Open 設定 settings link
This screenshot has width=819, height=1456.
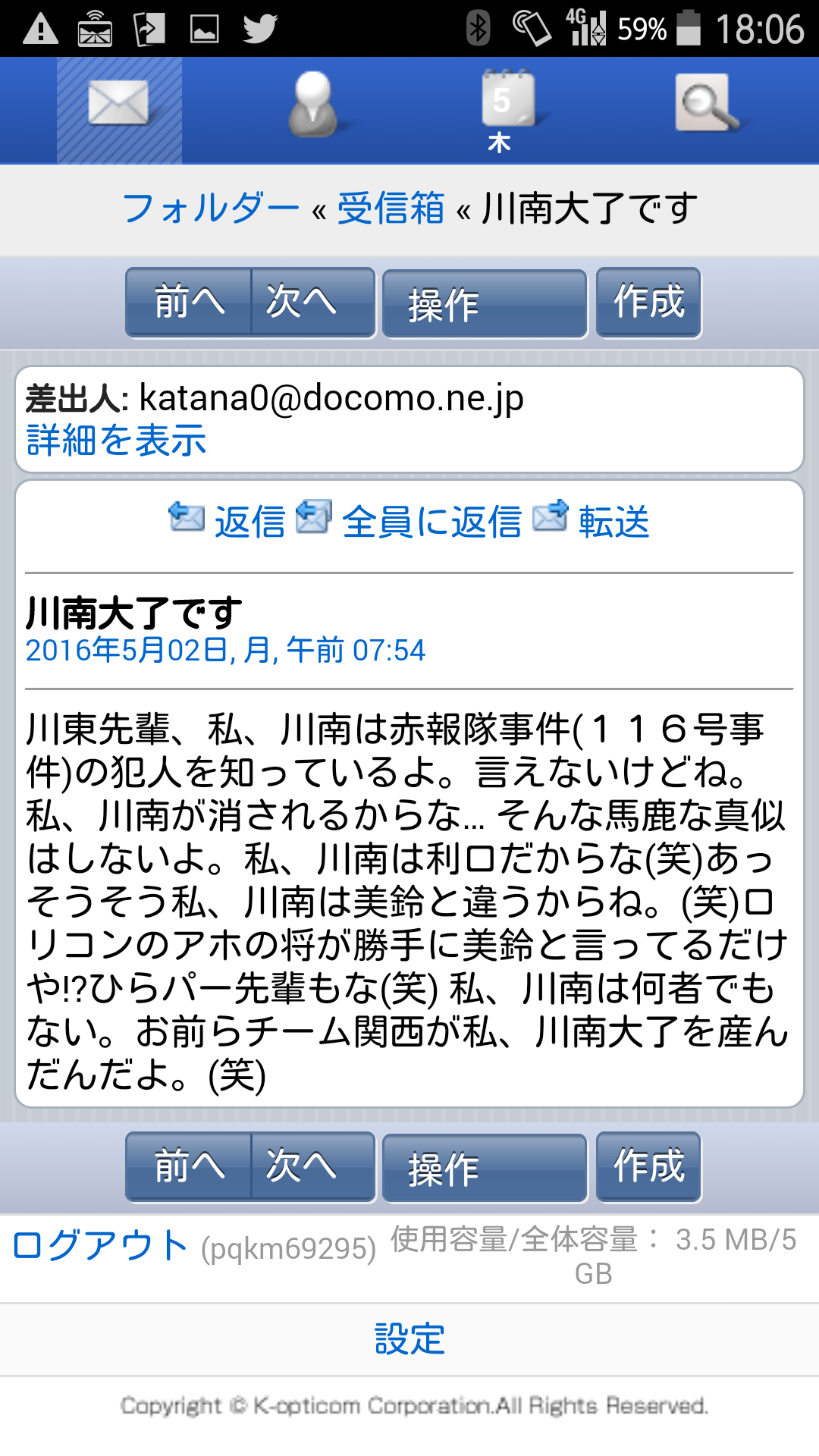coord(409,1338)
